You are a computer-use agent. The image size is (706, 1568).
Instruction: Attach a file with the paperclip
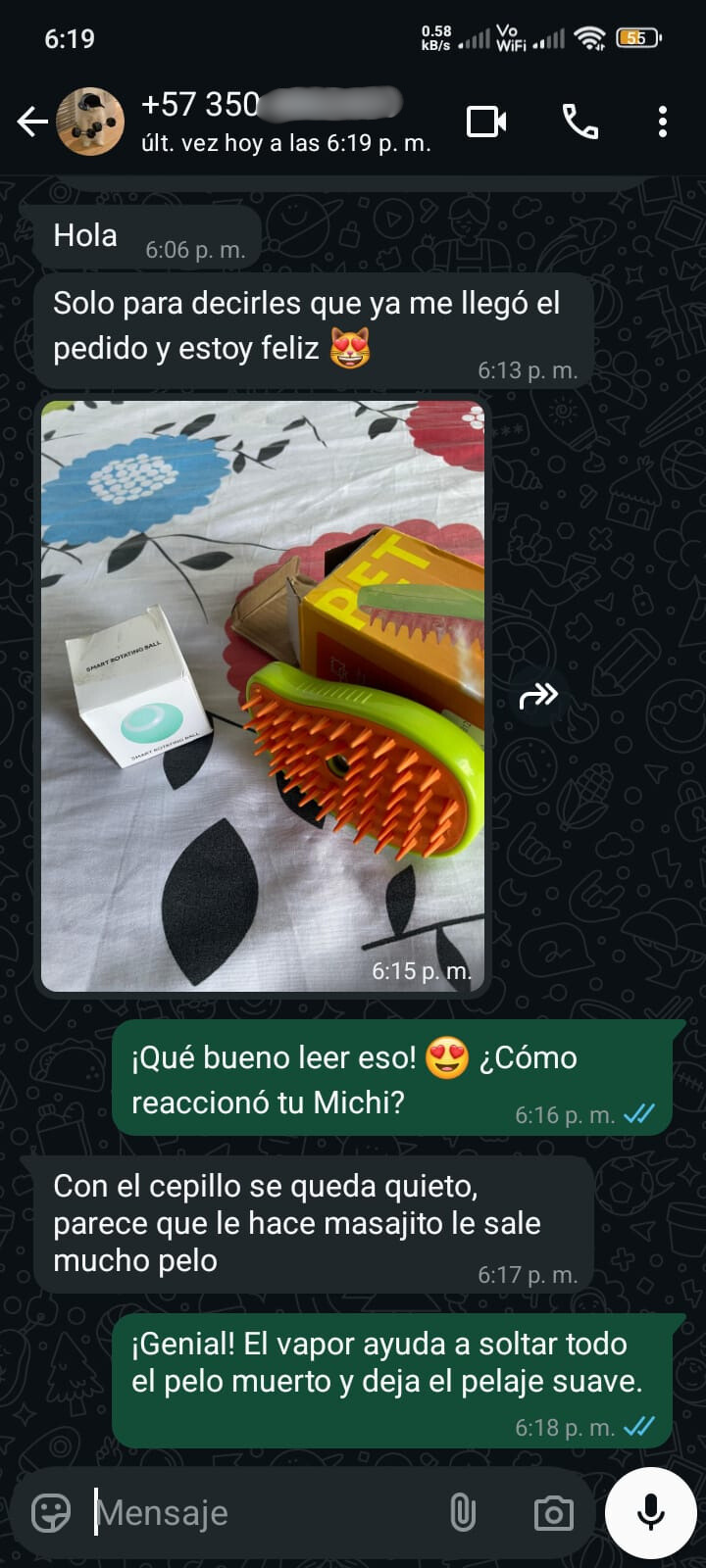tap(462, 1512)
